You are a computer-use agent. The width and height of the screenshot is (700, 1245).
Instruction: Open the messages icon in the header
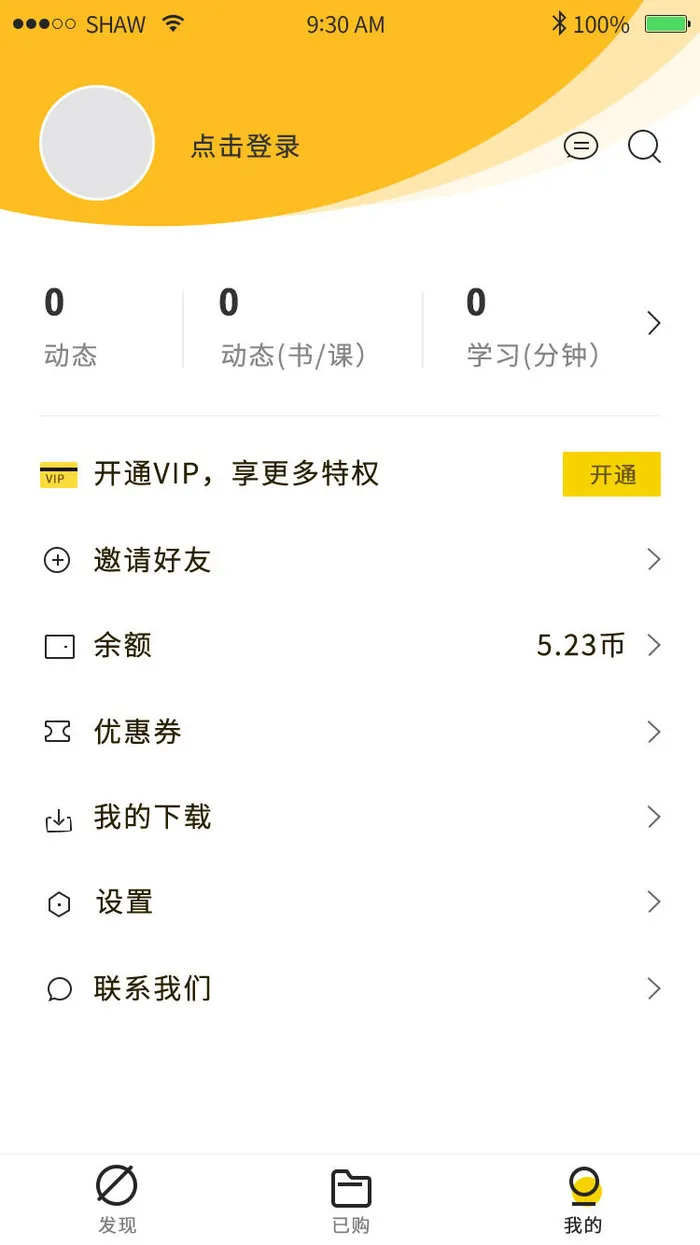click(581, 147)
